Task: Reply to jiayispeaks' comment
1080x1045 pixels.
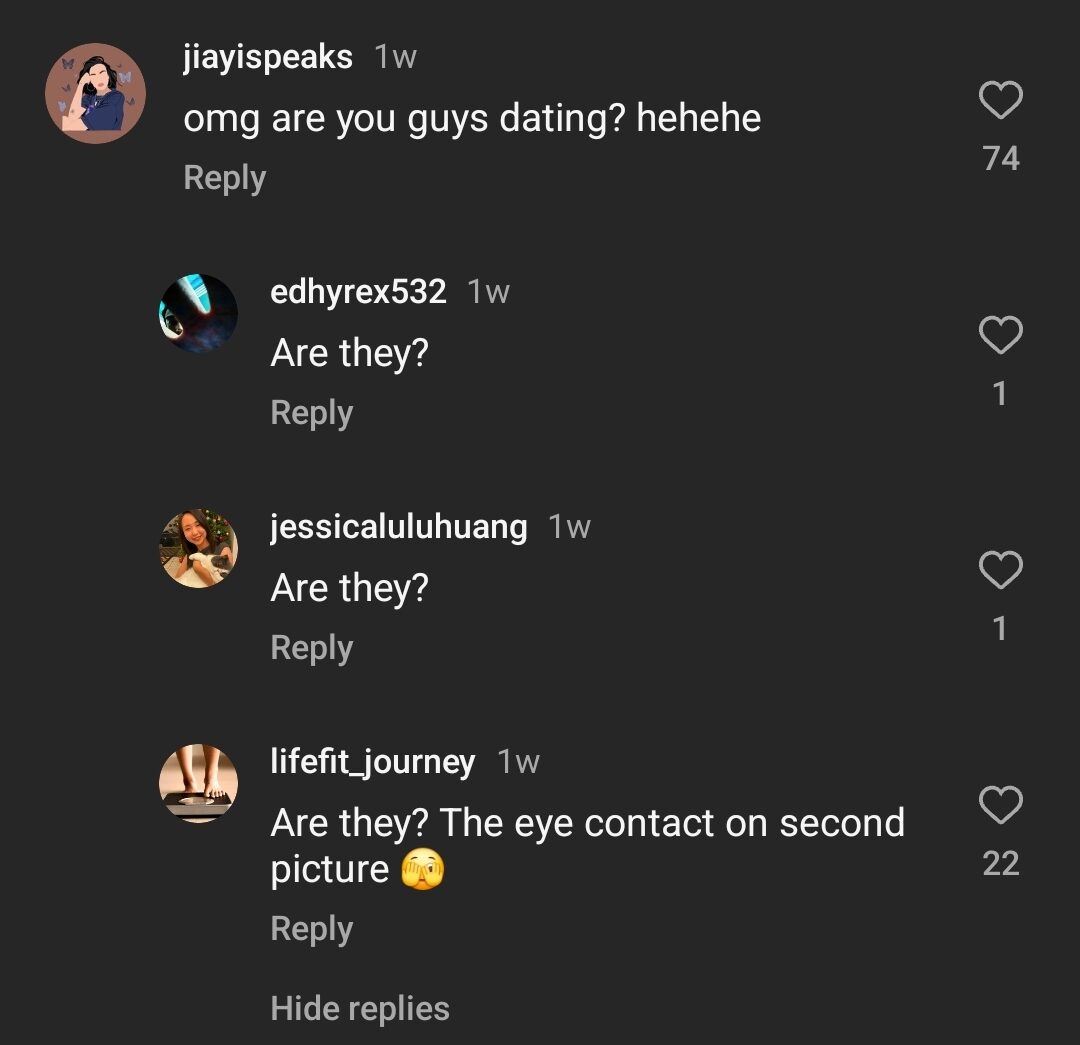Action: [x=225, y=178]
